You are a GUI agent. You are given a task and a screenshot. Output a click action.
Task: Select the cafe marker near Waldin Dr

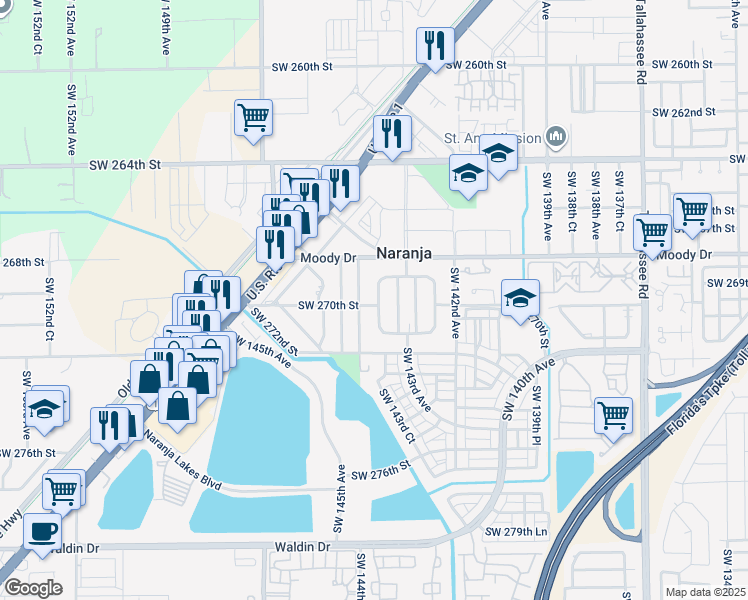(x=42, y=532)
